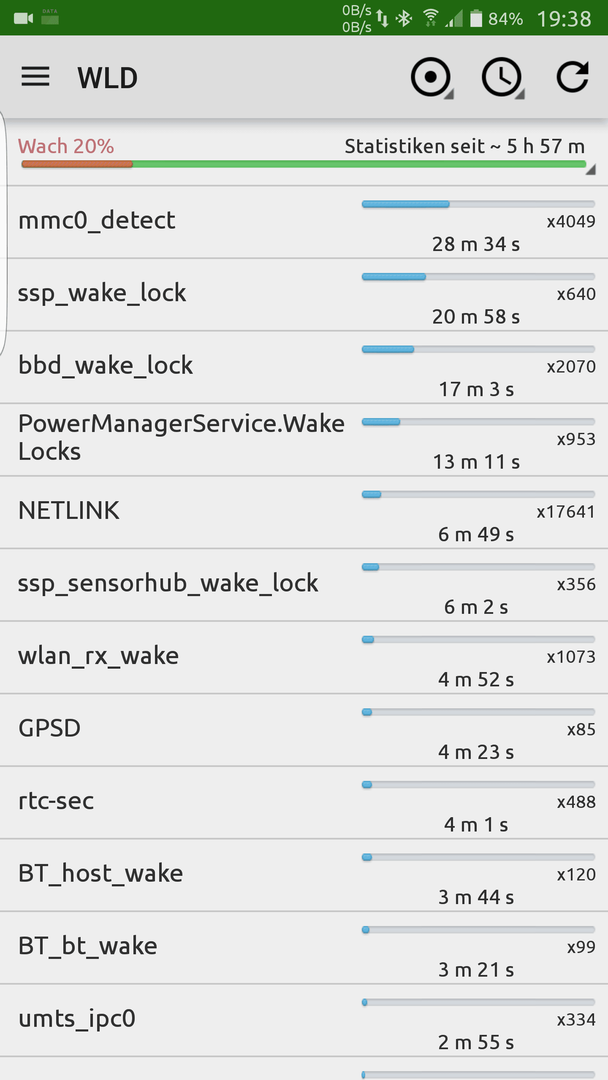Select the bbd_wake_lock row
The height and width of the screenshot is (1080, 608).
click(x=304, y=367)
